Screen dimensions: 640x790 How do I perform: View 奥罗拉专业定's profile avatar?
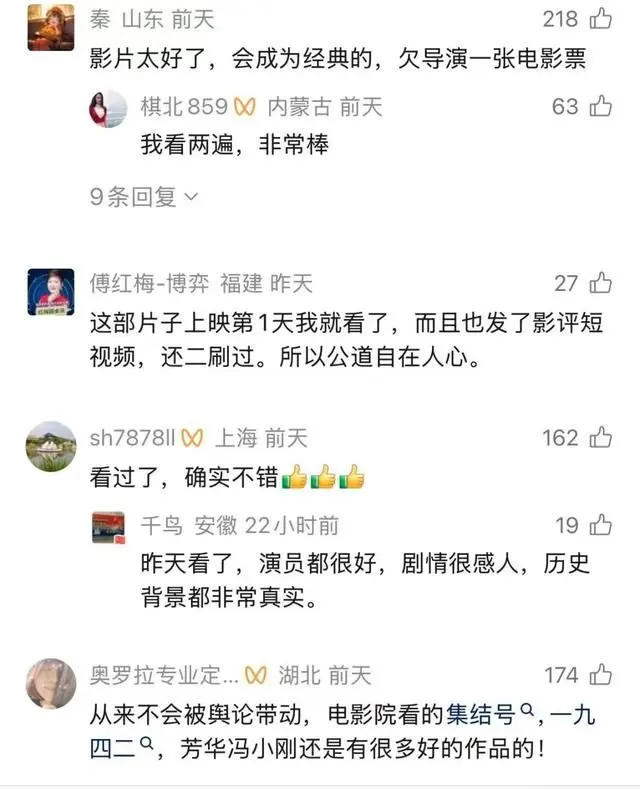click(x=51, y=683)
